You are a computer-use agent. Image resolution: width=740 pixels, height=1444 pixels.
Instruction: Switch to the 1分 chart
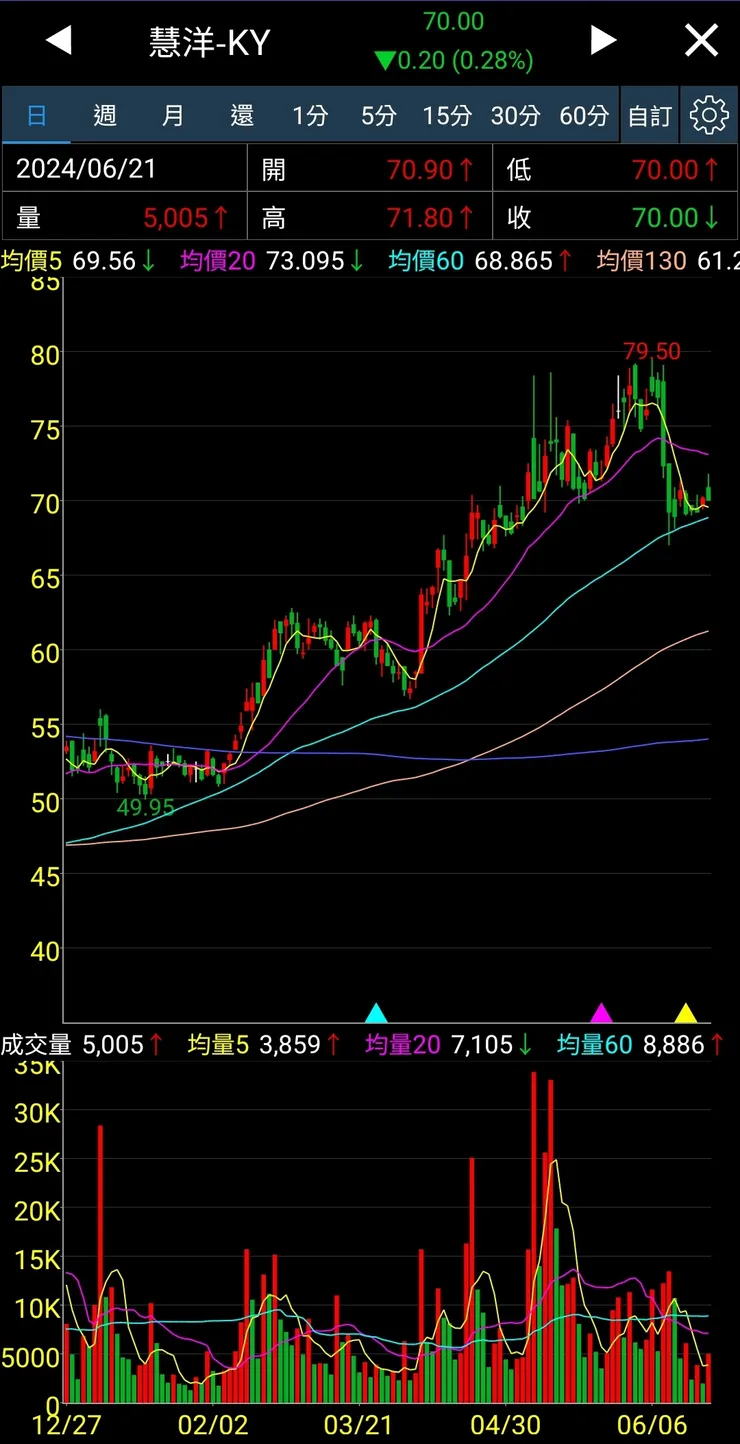coord(310,116)
